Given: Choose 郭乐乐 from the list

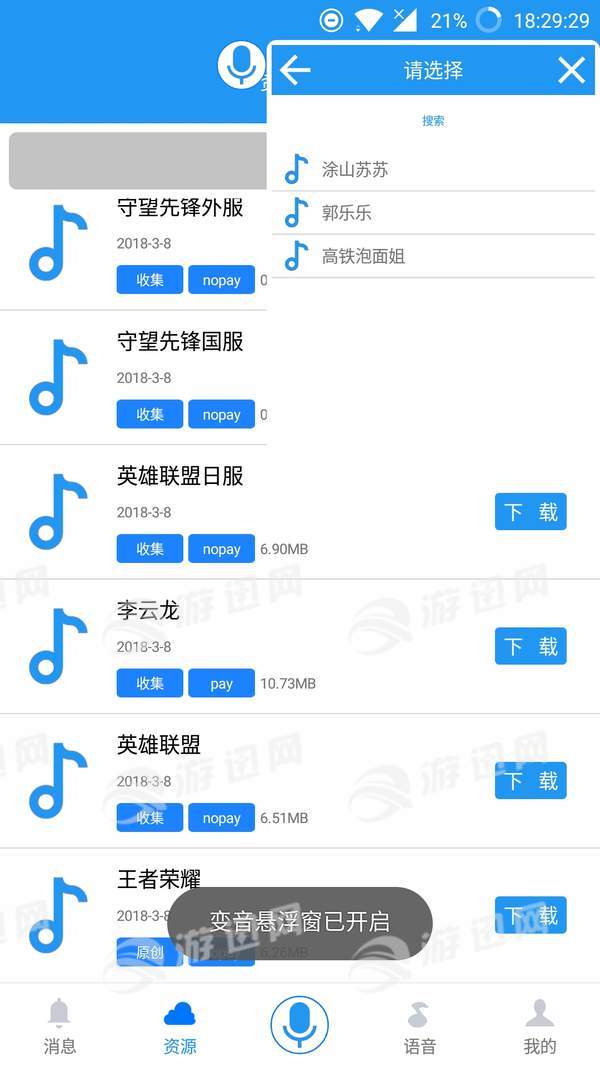Looking at the screenshot, I should 347,213.
